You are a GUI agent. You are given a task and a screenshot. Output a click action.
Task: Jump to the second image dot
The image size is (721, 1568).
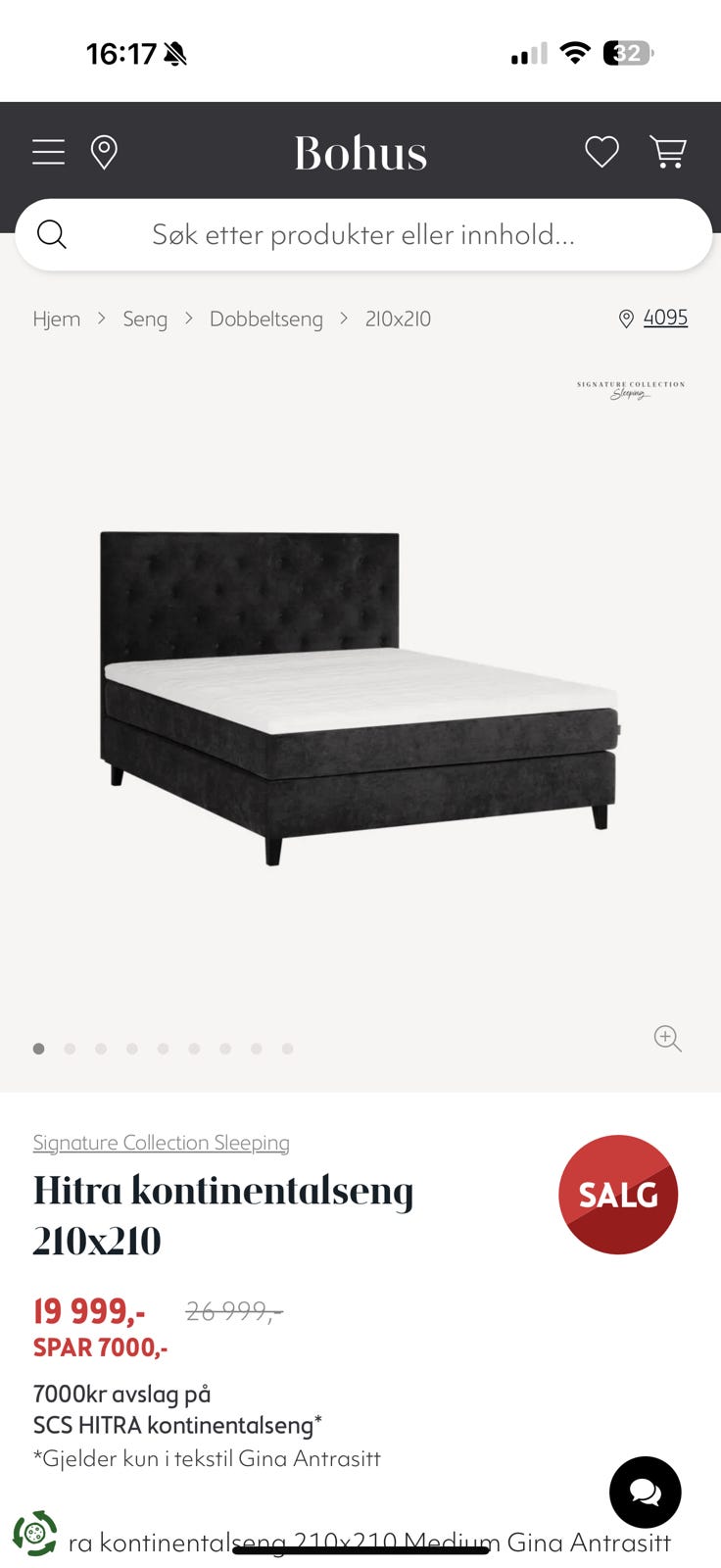70,1049
